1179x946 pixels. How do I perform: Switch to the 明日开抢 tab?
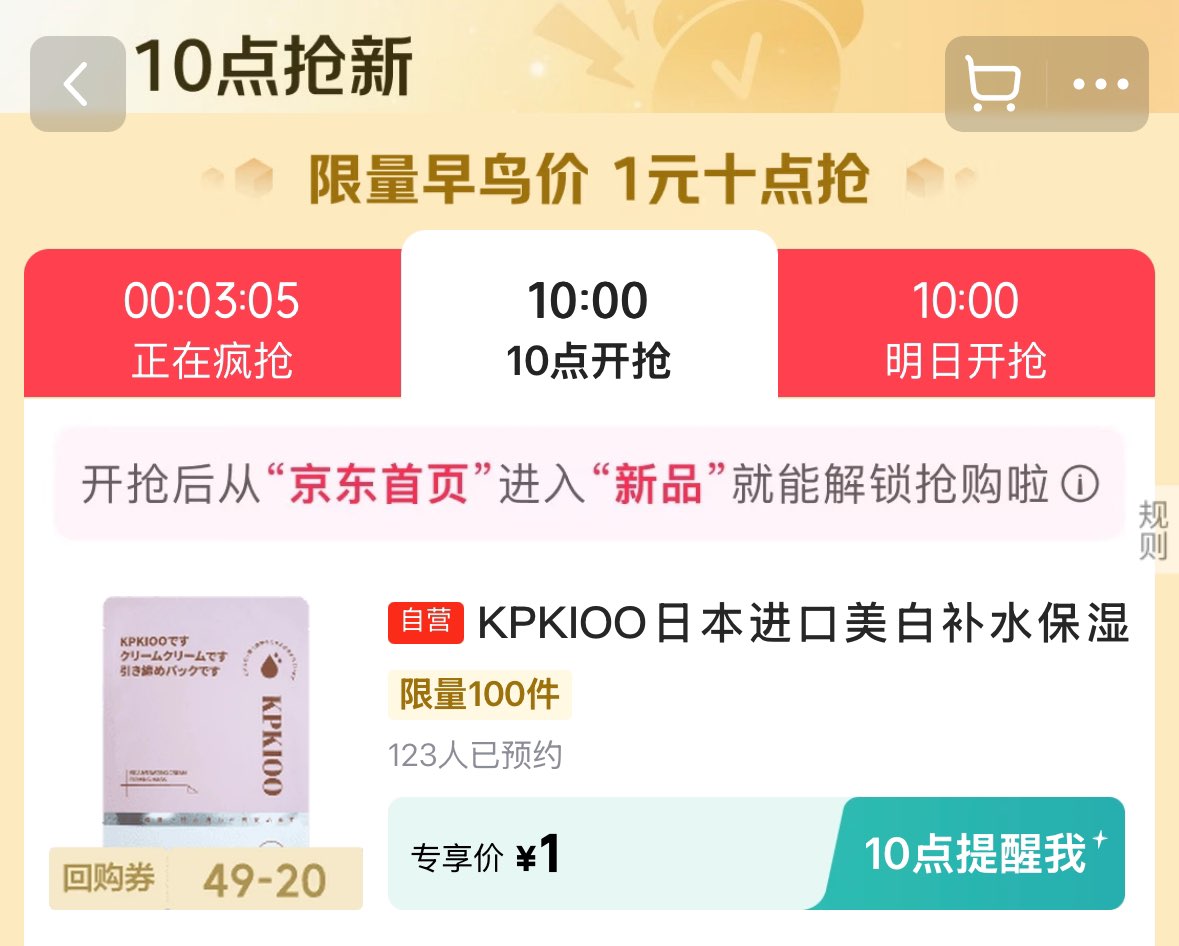[x=966, y=328]
